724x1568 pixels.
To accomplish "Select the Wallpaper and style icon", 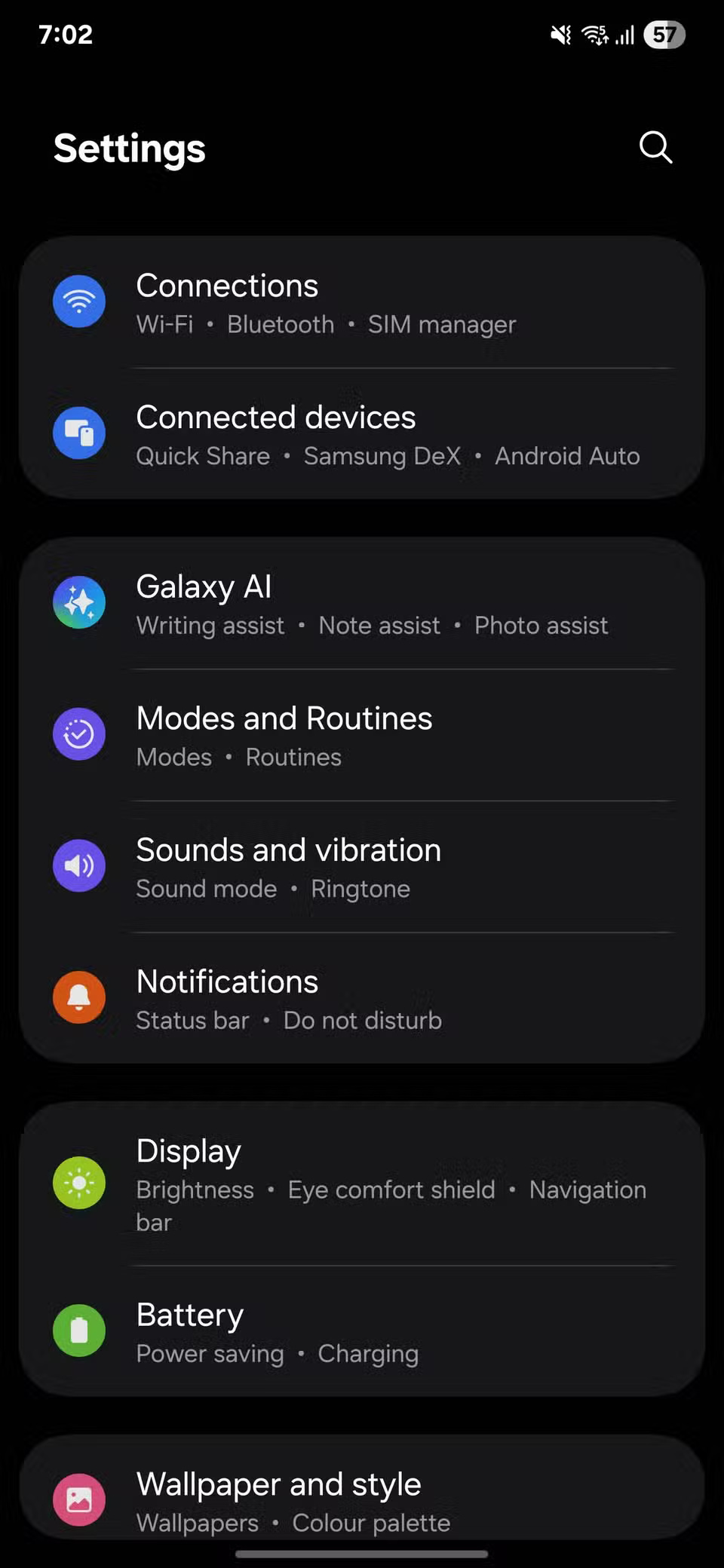I will 78,1499.
